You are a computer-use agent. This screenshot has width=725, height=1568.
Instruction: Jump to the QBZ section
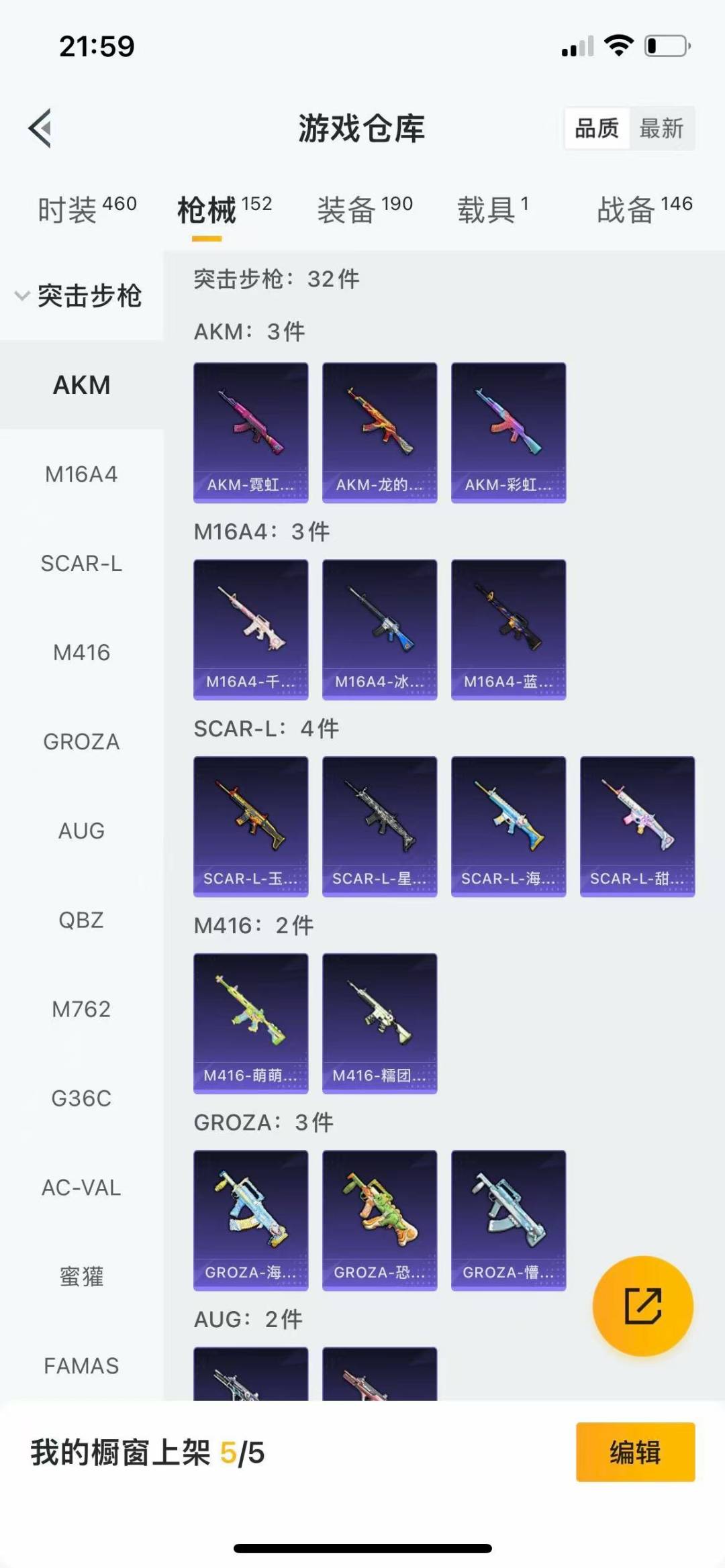point(81,920)
